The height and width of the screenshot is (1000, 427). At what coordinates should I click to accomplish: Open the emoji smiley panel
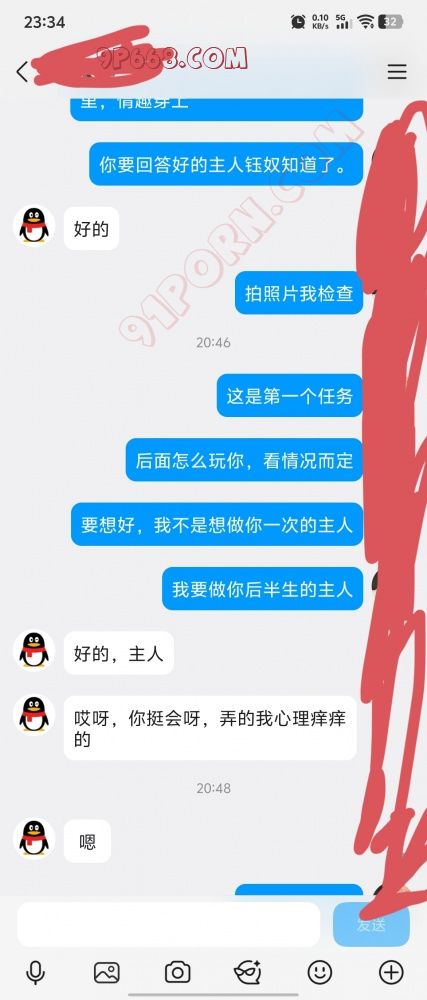[x=319, y=973]
